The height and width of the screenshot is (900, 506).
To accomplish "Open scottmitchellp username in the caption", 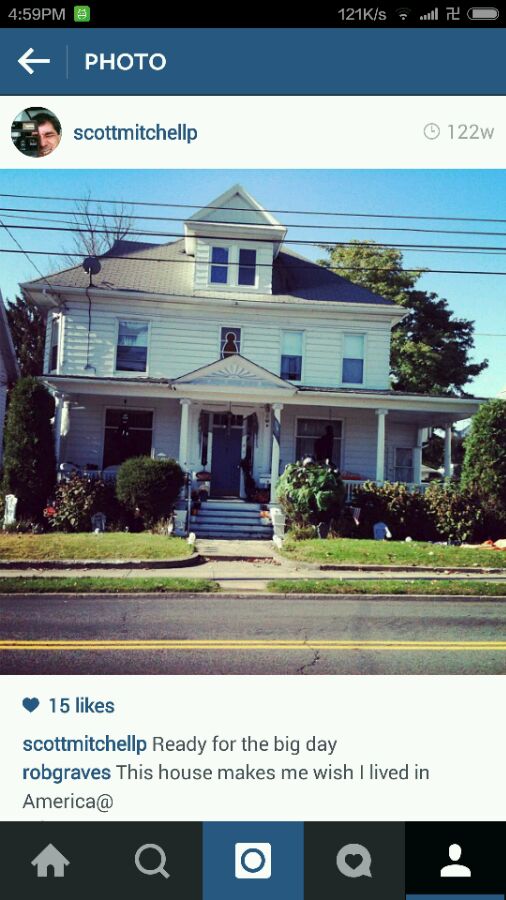I will click(84, 744).
